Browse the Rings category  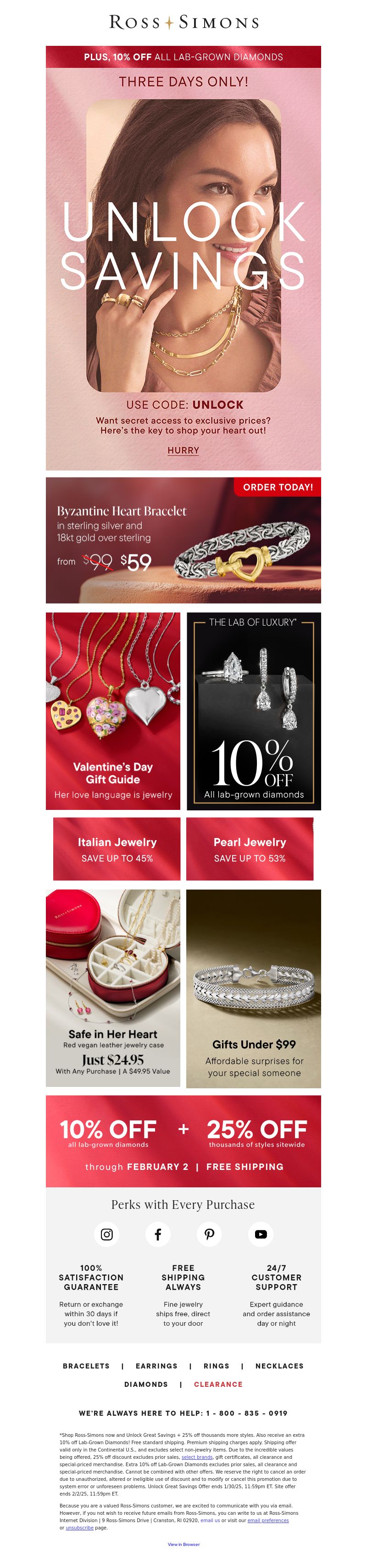(216, 1365)
